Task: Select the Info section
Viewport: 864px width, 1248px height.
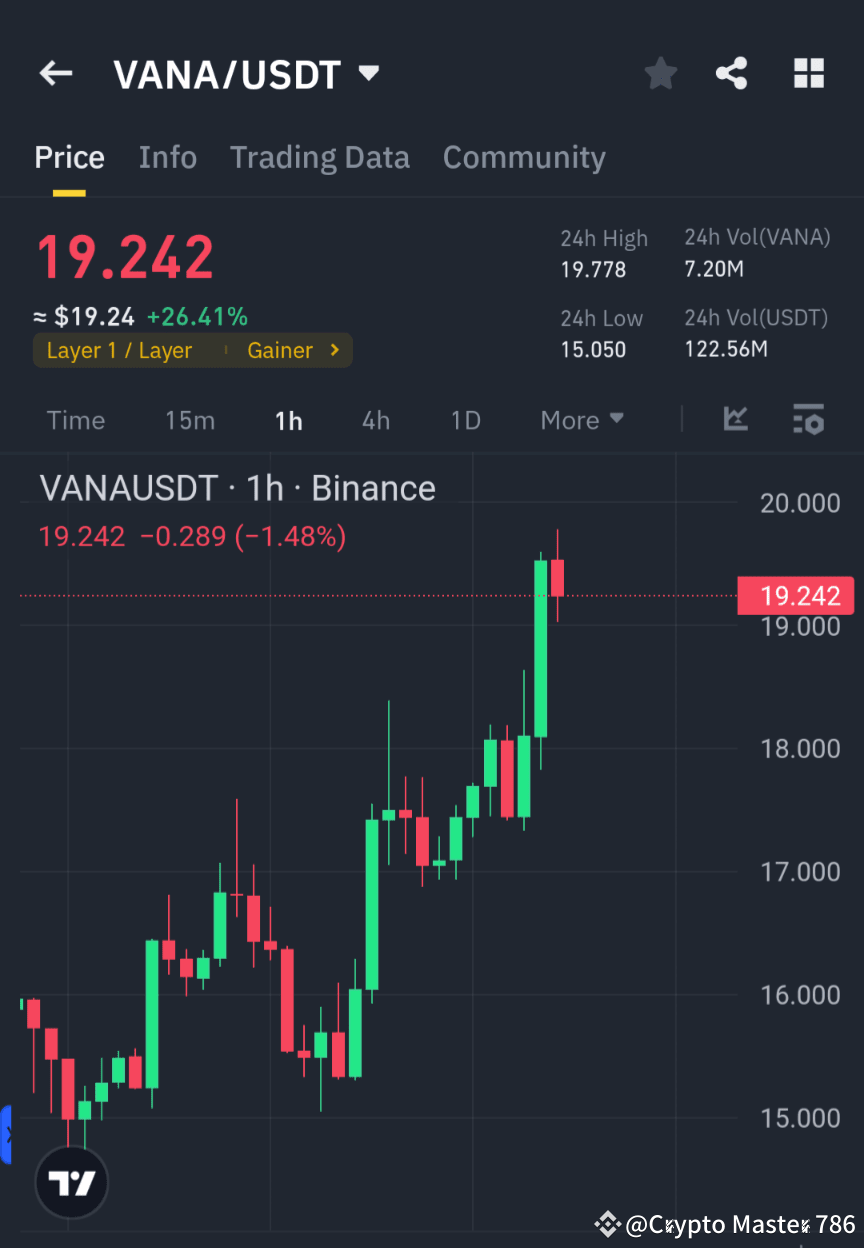Action: pos(167,157)
